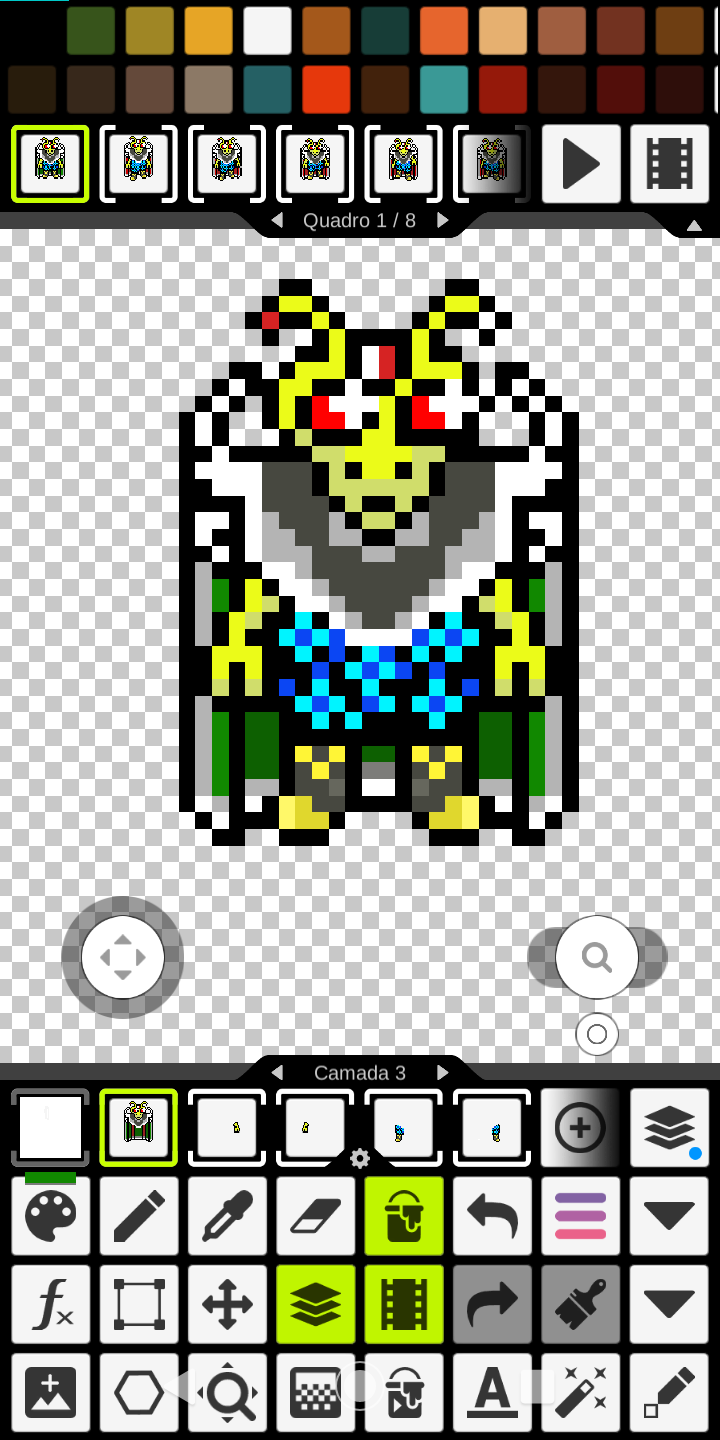The width and height of the screenshot is (720, 1440).
Task: Select the eraser tool
Action: coord(316,1216)
